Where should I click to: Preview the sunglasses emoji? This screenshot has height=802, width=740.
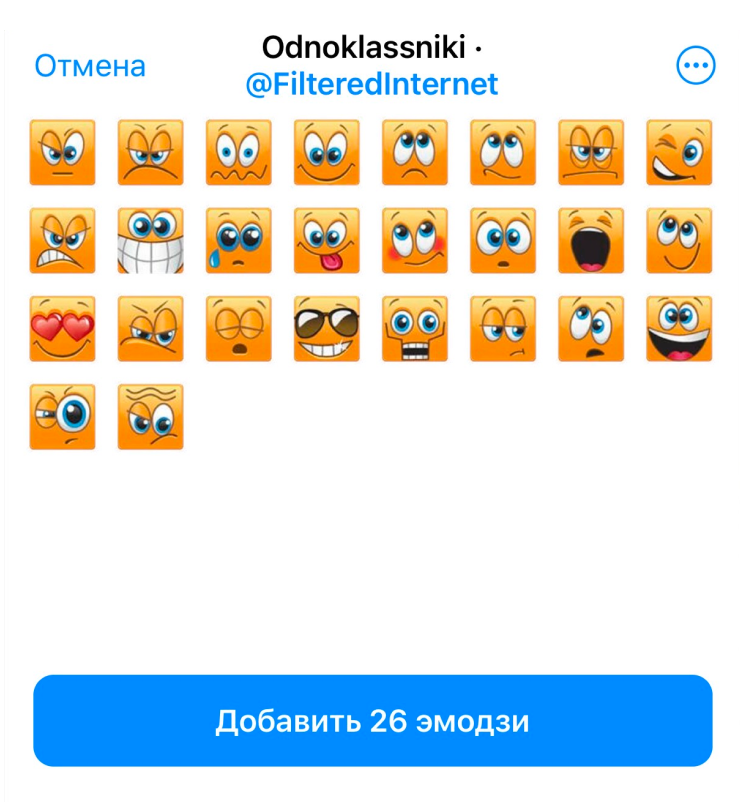click(326, 329)
